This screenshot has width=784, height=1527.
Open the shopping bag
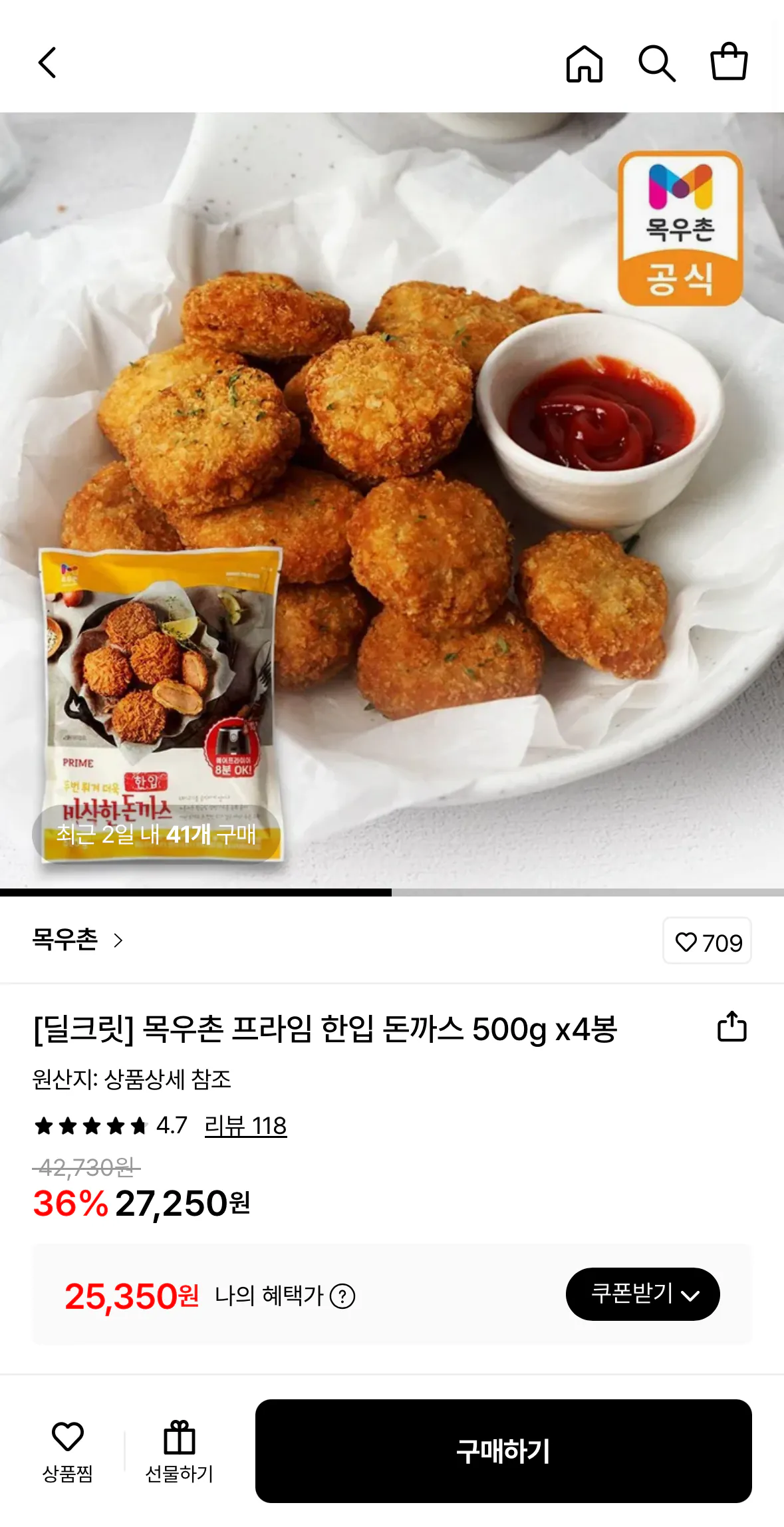click(x=730, y=63)
